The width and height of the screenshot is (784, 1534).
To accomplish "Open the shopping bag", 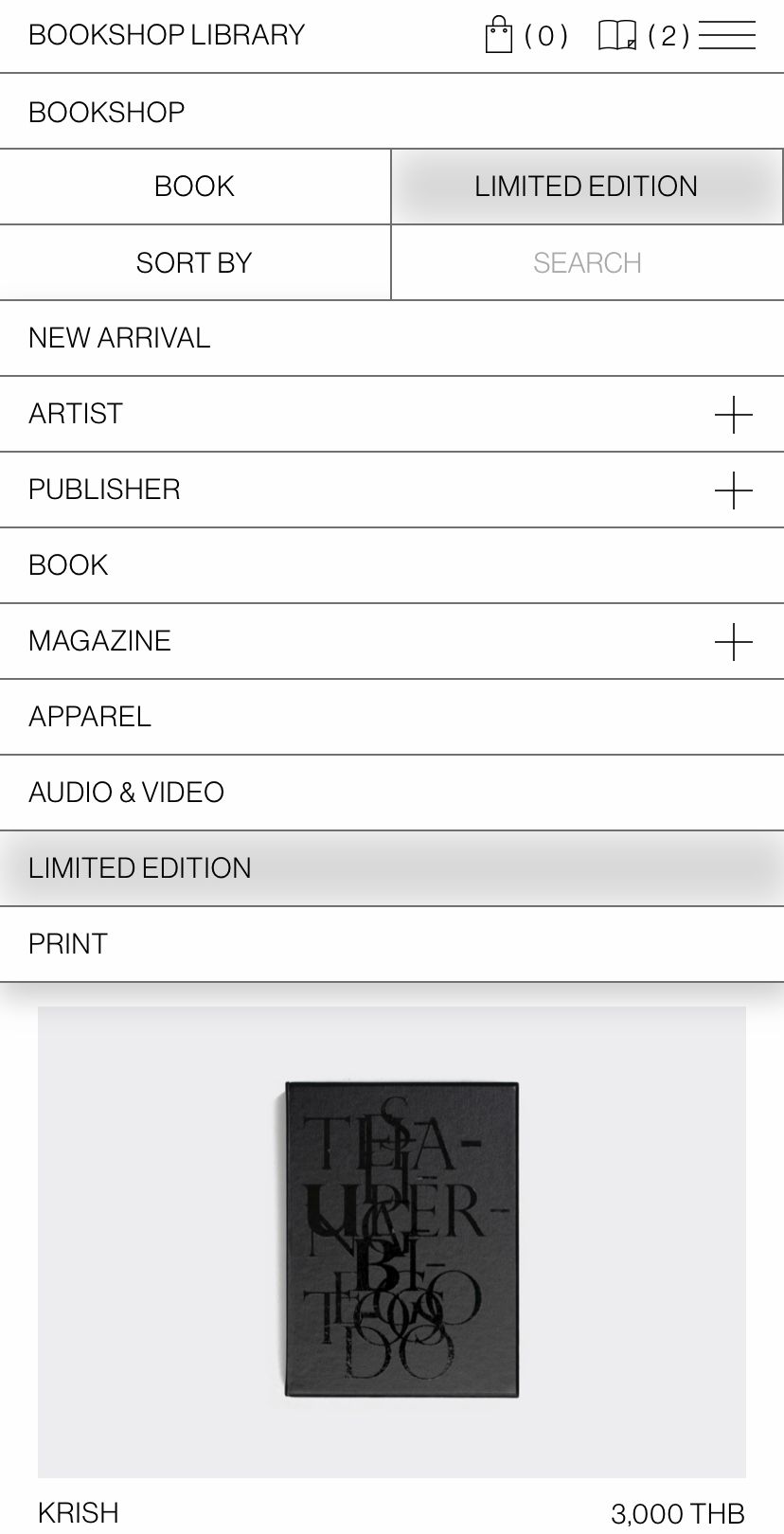I will [x=499, y=36].
